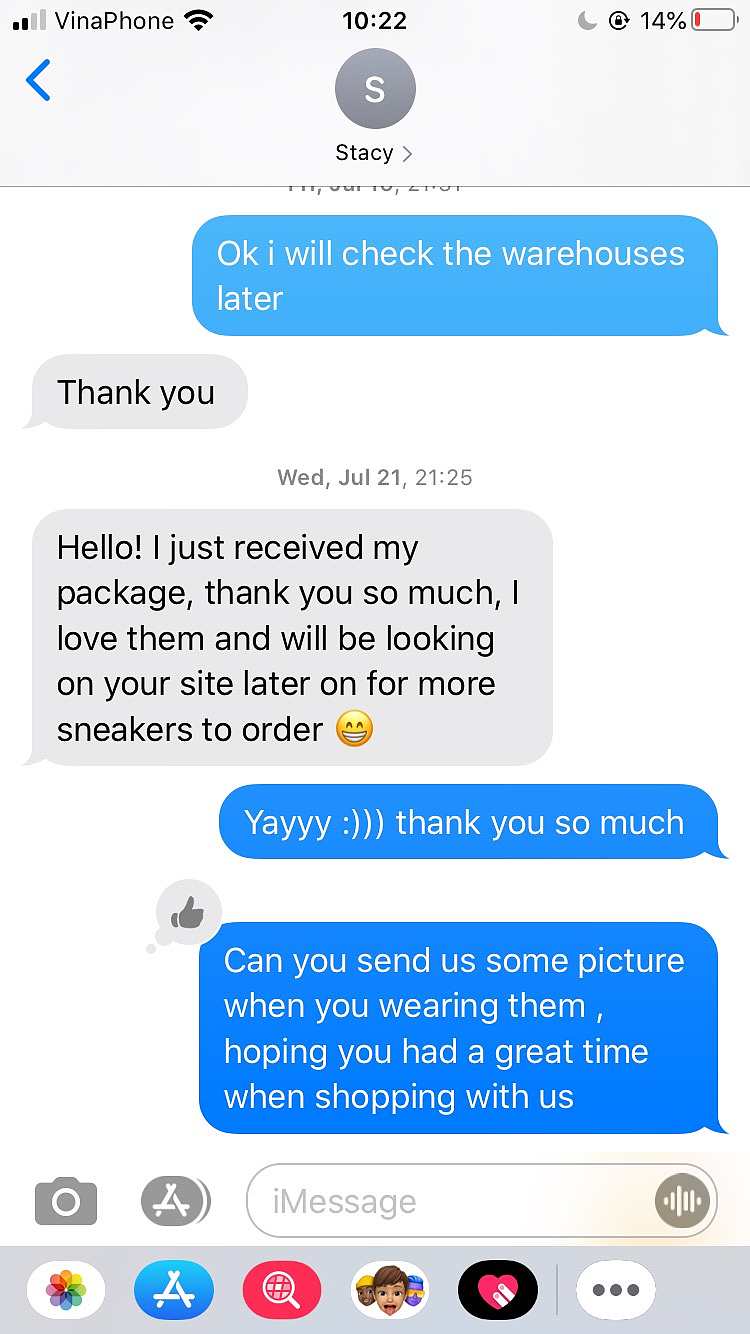Open the camera to attach a photo
Viewport: 750px width, 1334px height.
click(66, 1201)
